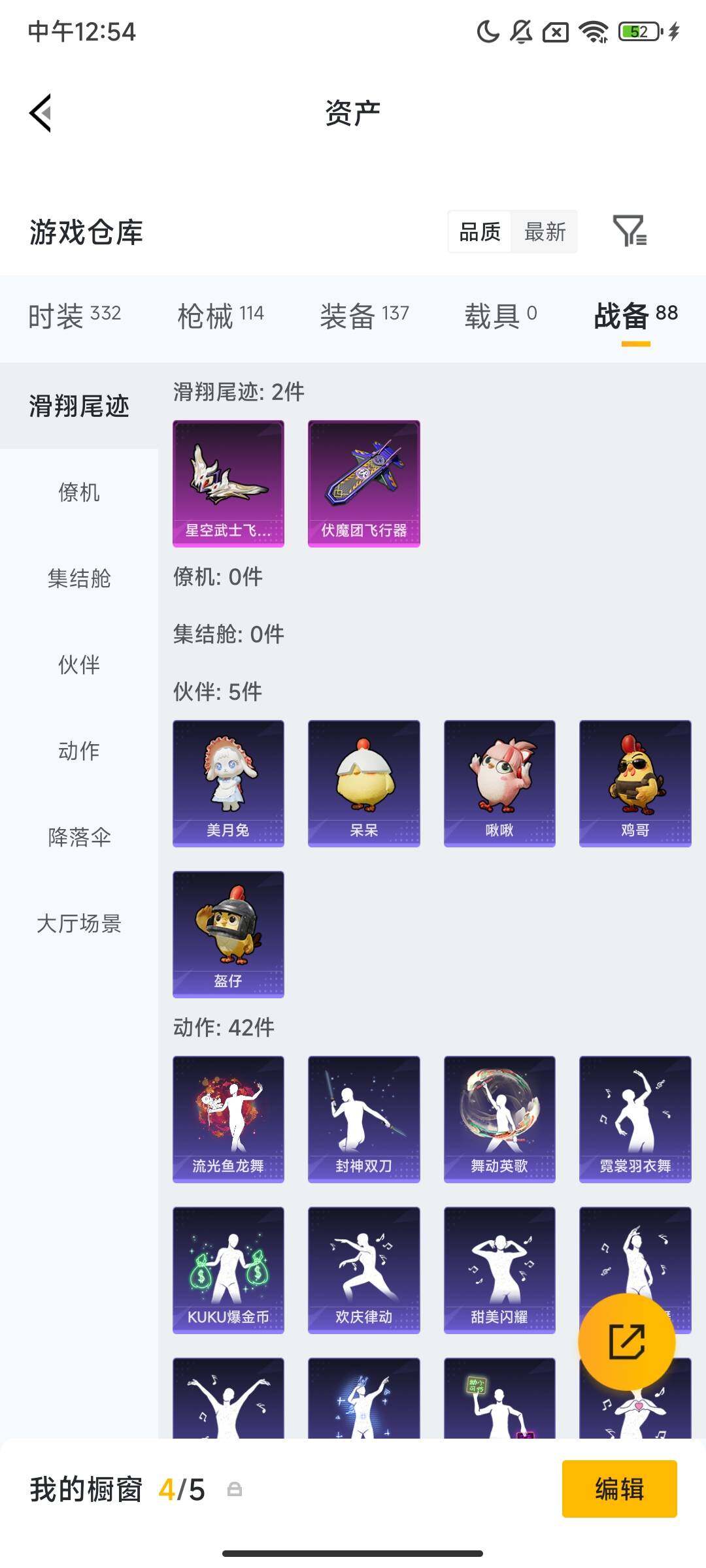Select 大厅场景 from sidebar

click(80, 924)
